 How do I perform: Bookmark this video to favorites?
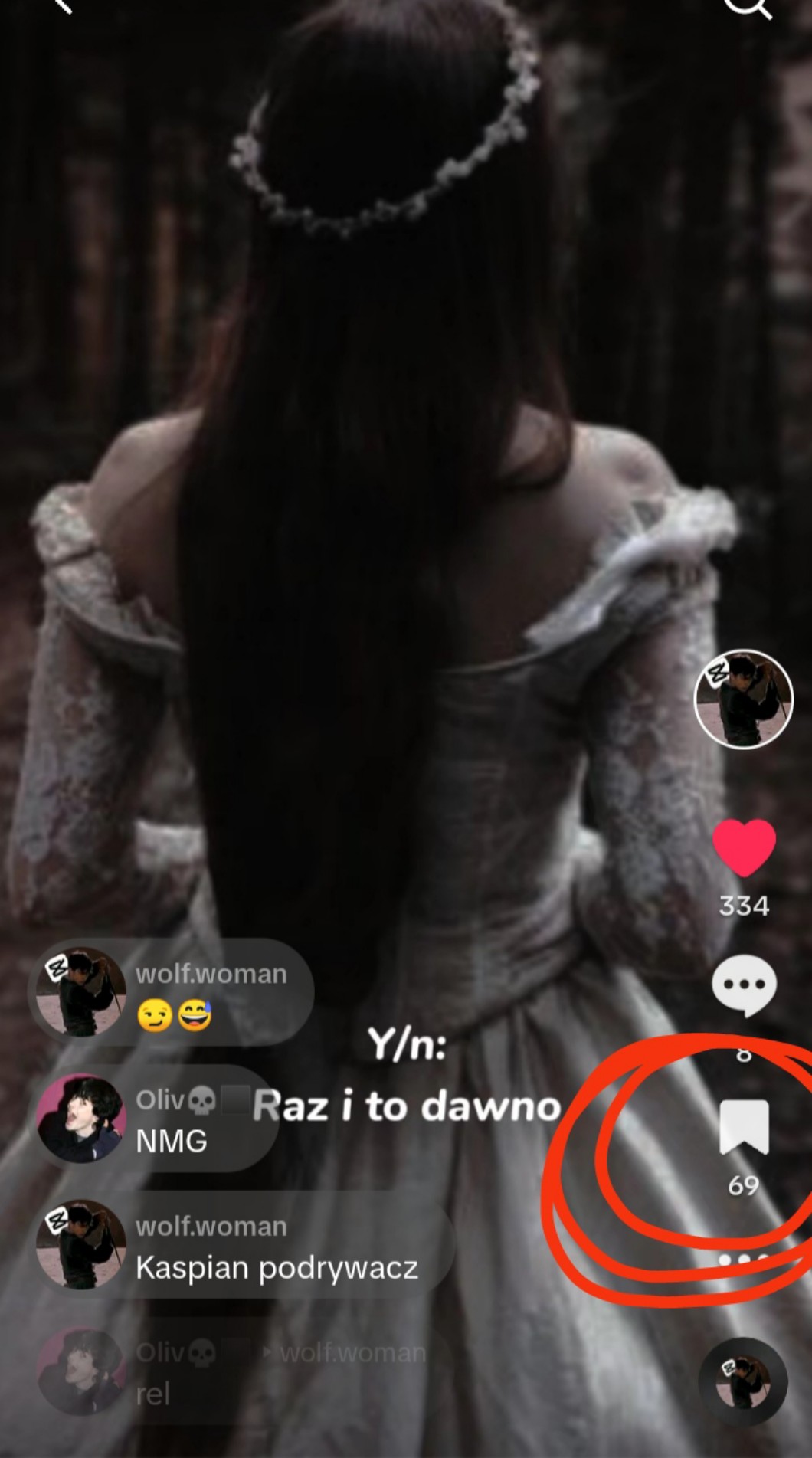(744, 1128)
